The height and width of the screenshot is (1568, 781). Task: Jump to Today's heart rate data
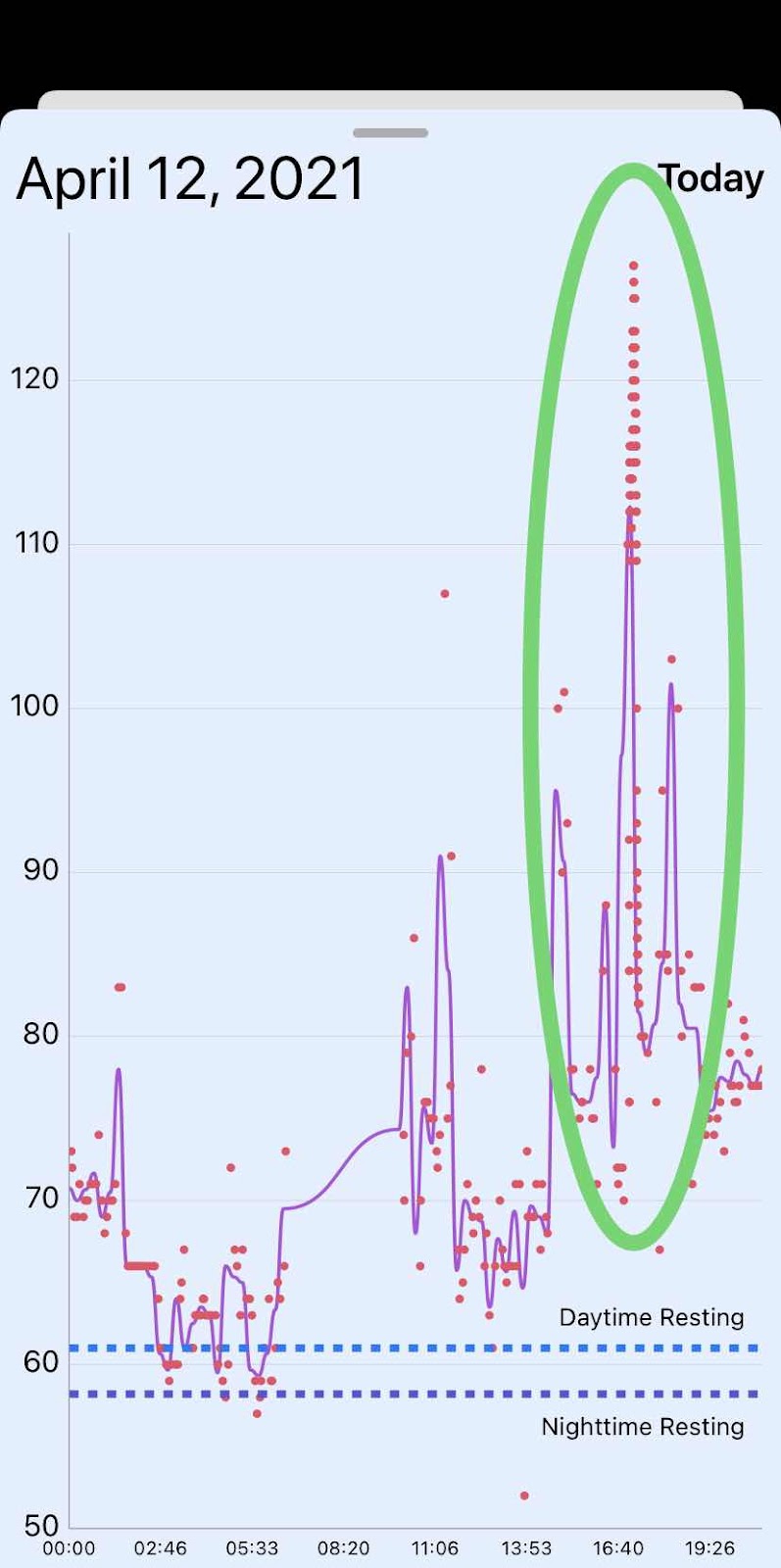(x=711, y=178)
